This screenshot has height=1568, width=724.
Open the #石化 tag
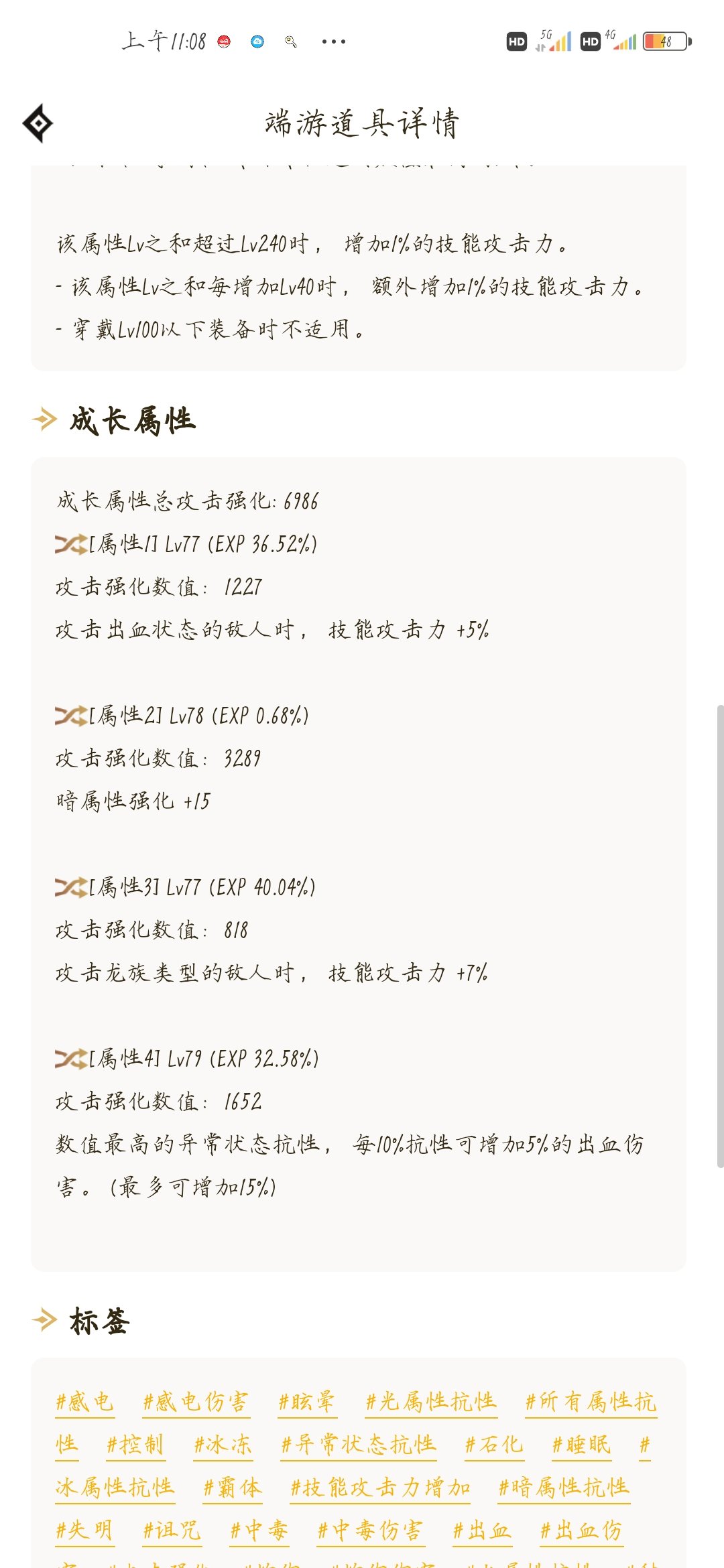(x=495, y=1445)
